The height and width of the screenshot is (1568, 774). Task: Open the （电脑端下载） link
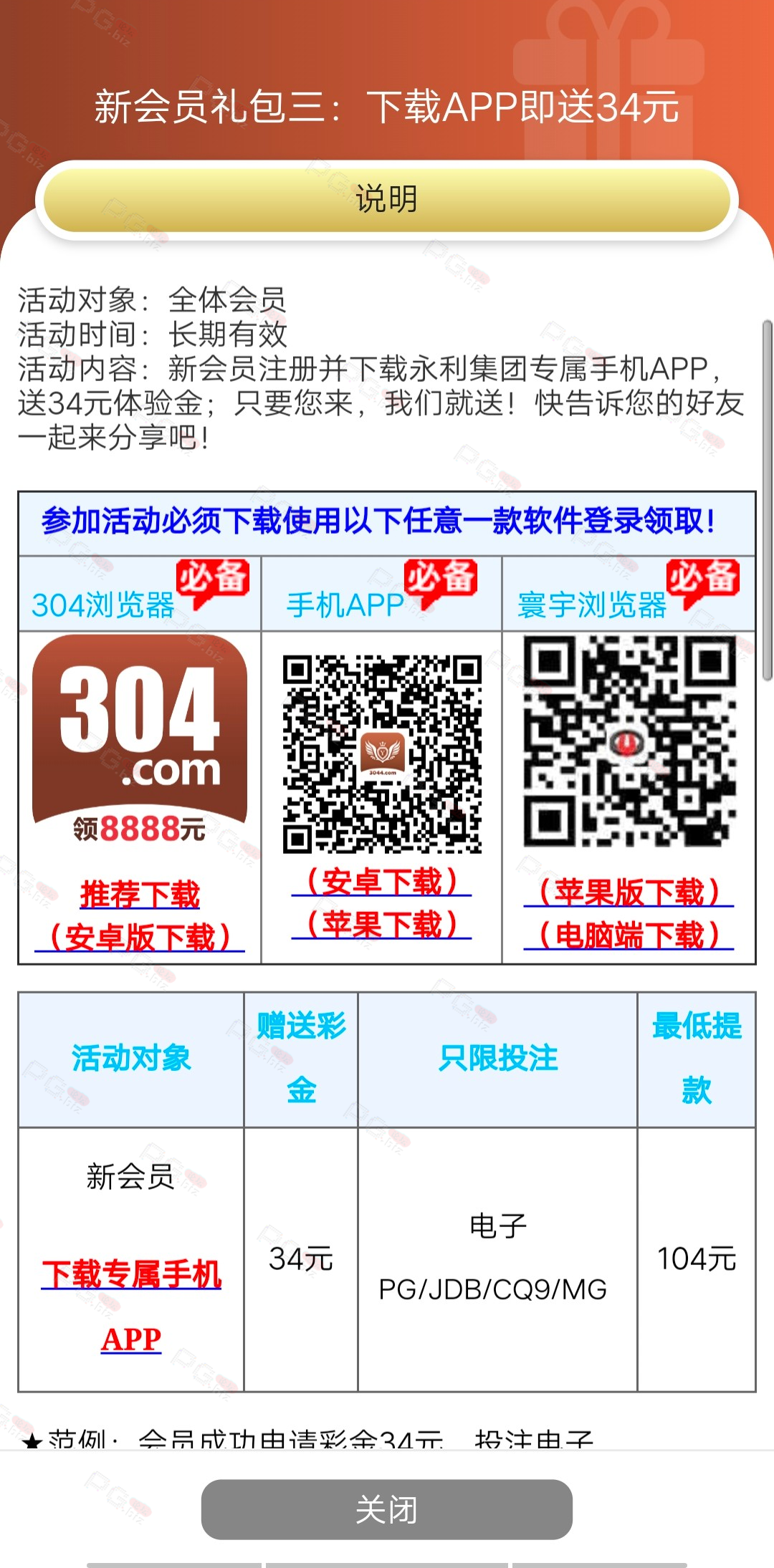pos(629,935)
